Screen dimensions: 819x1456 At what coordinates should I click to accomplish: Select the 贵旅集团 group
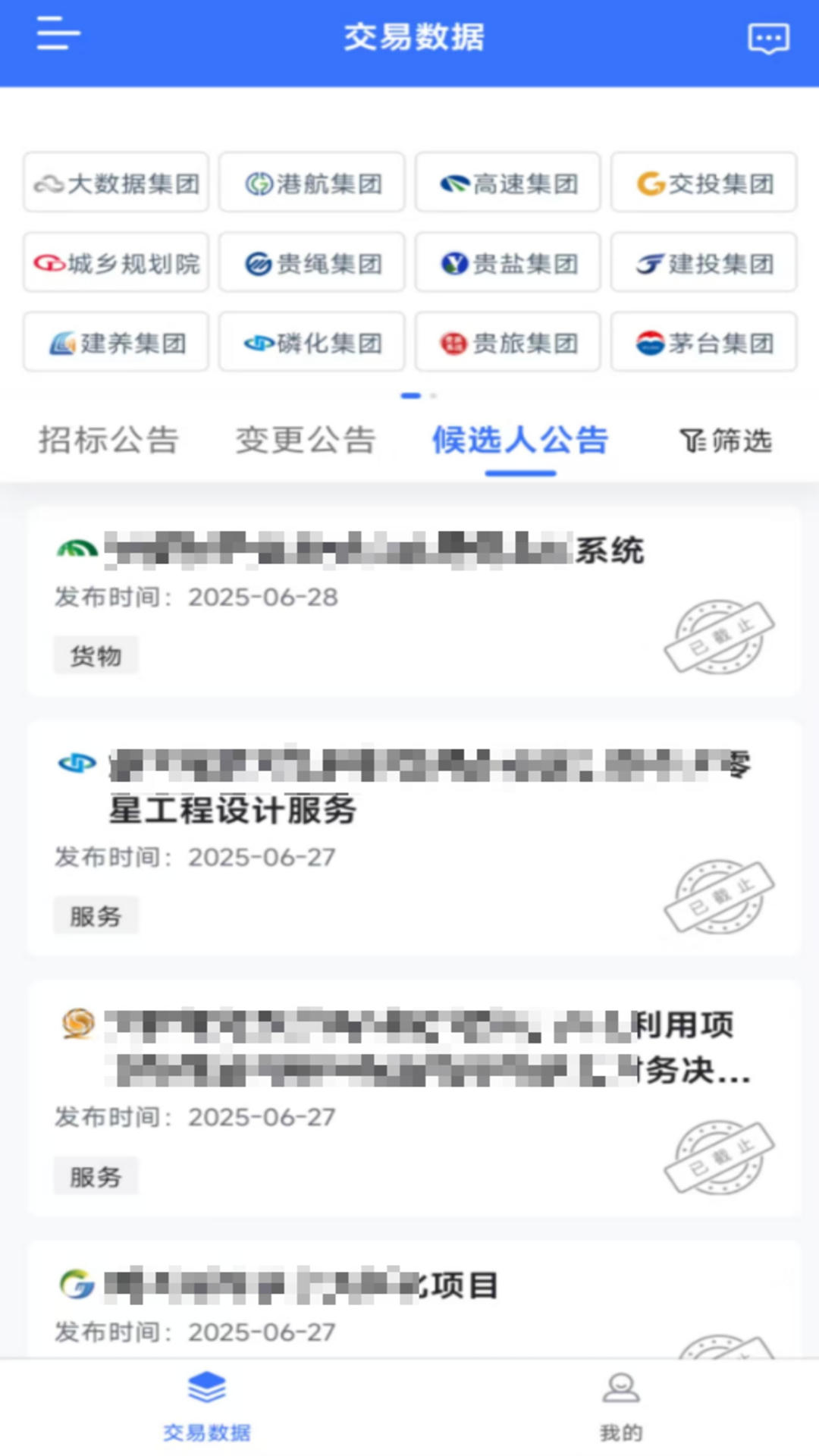pos(507,342)
